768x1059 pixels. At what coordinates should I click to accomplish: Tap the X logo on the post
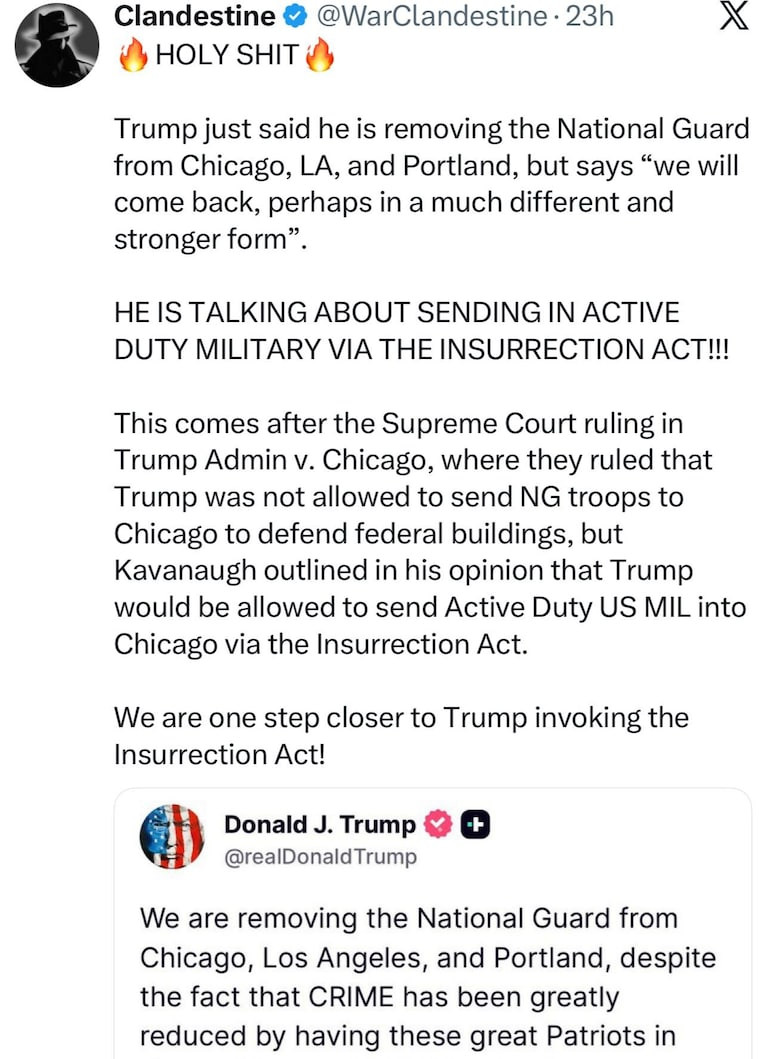[734, 18]
